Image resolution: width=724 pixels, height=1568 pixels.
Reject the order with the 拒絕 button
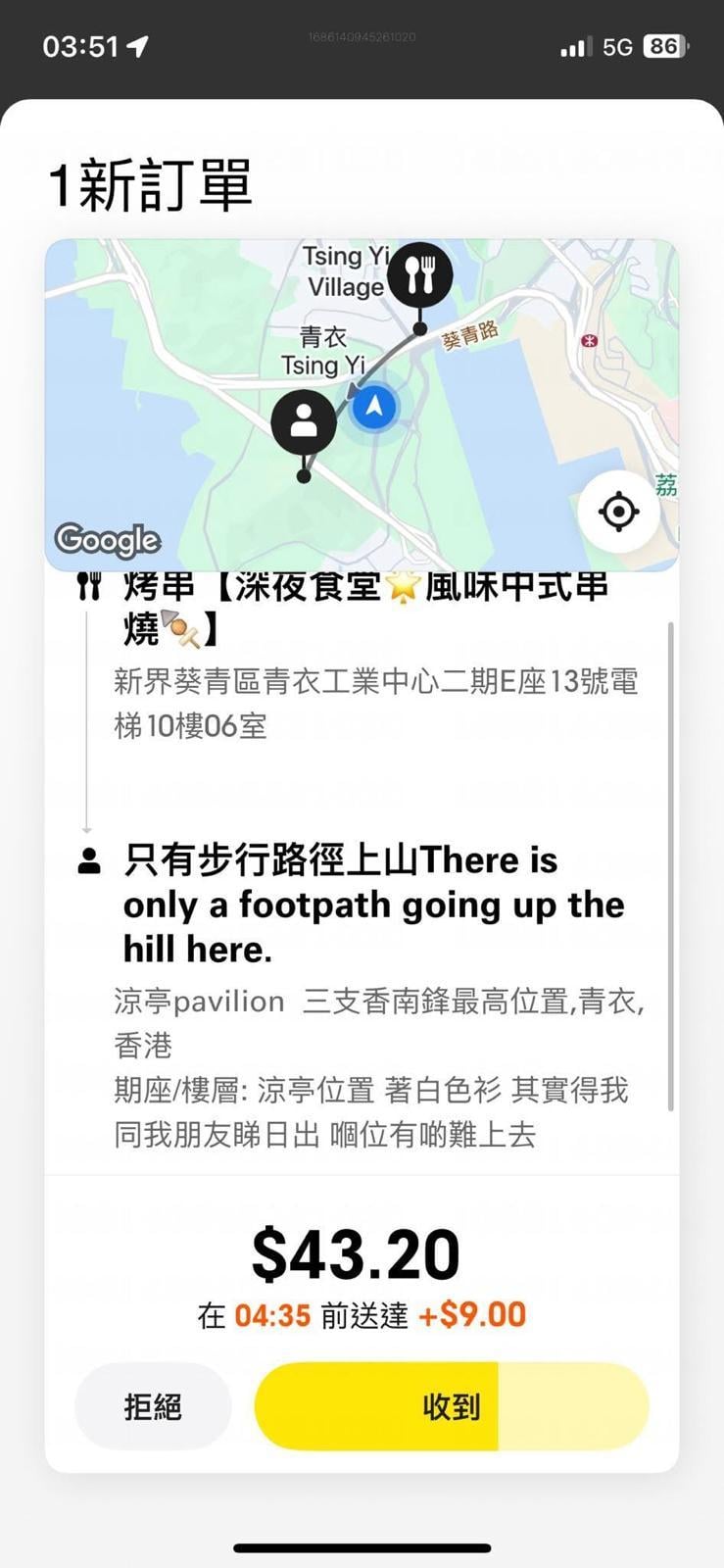153,1406
